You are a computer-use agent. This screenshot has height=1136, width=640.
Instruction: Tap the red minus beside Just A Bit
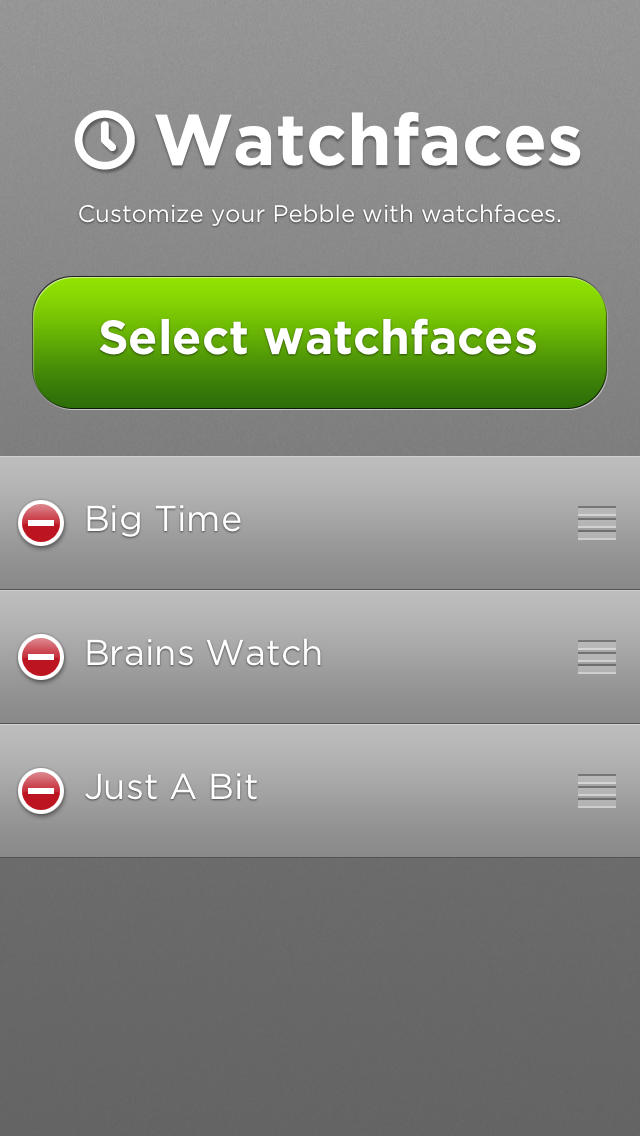coord(41,791)
